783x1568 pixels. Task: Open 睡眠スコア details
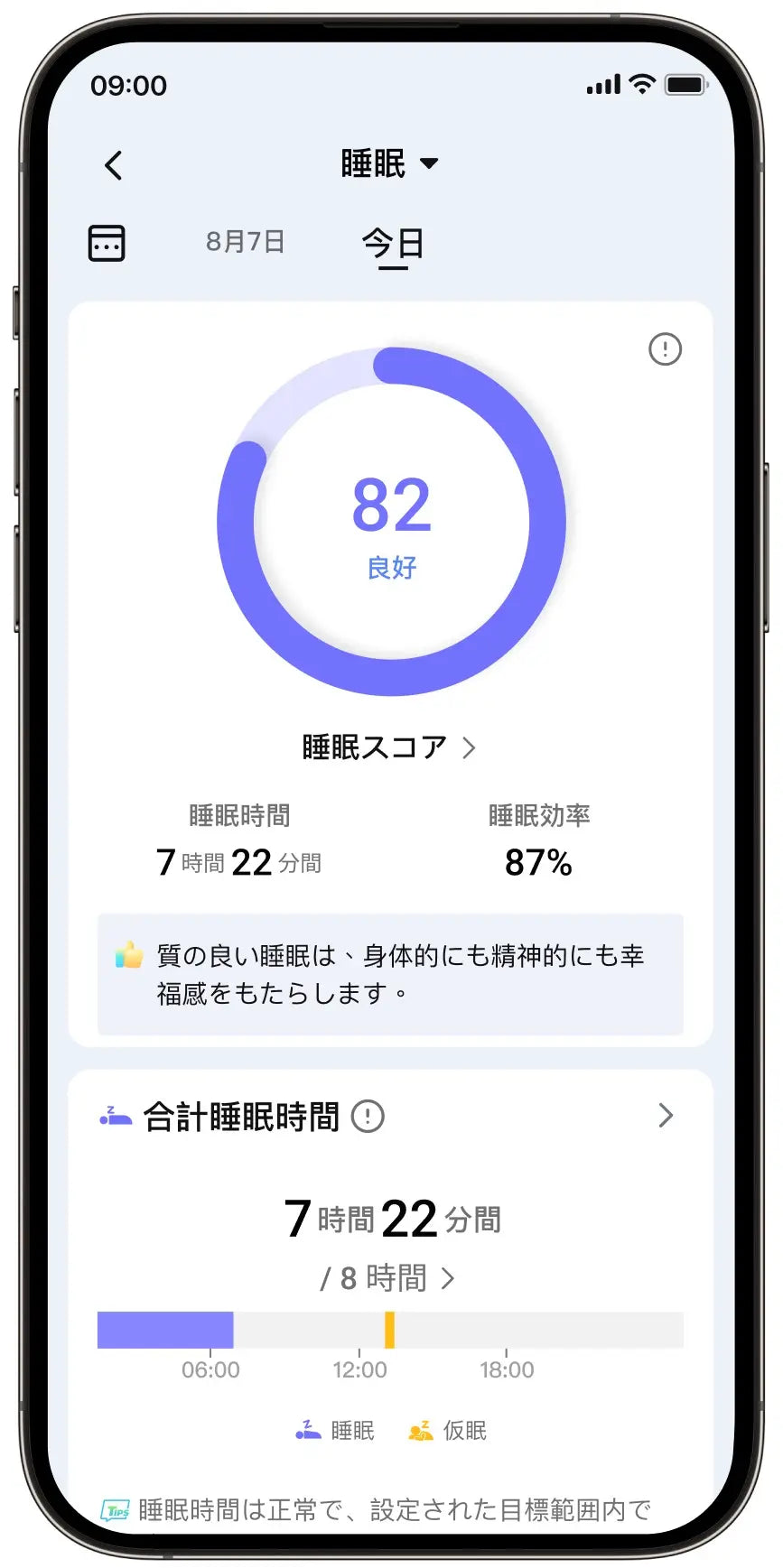(x=388, y=747)
